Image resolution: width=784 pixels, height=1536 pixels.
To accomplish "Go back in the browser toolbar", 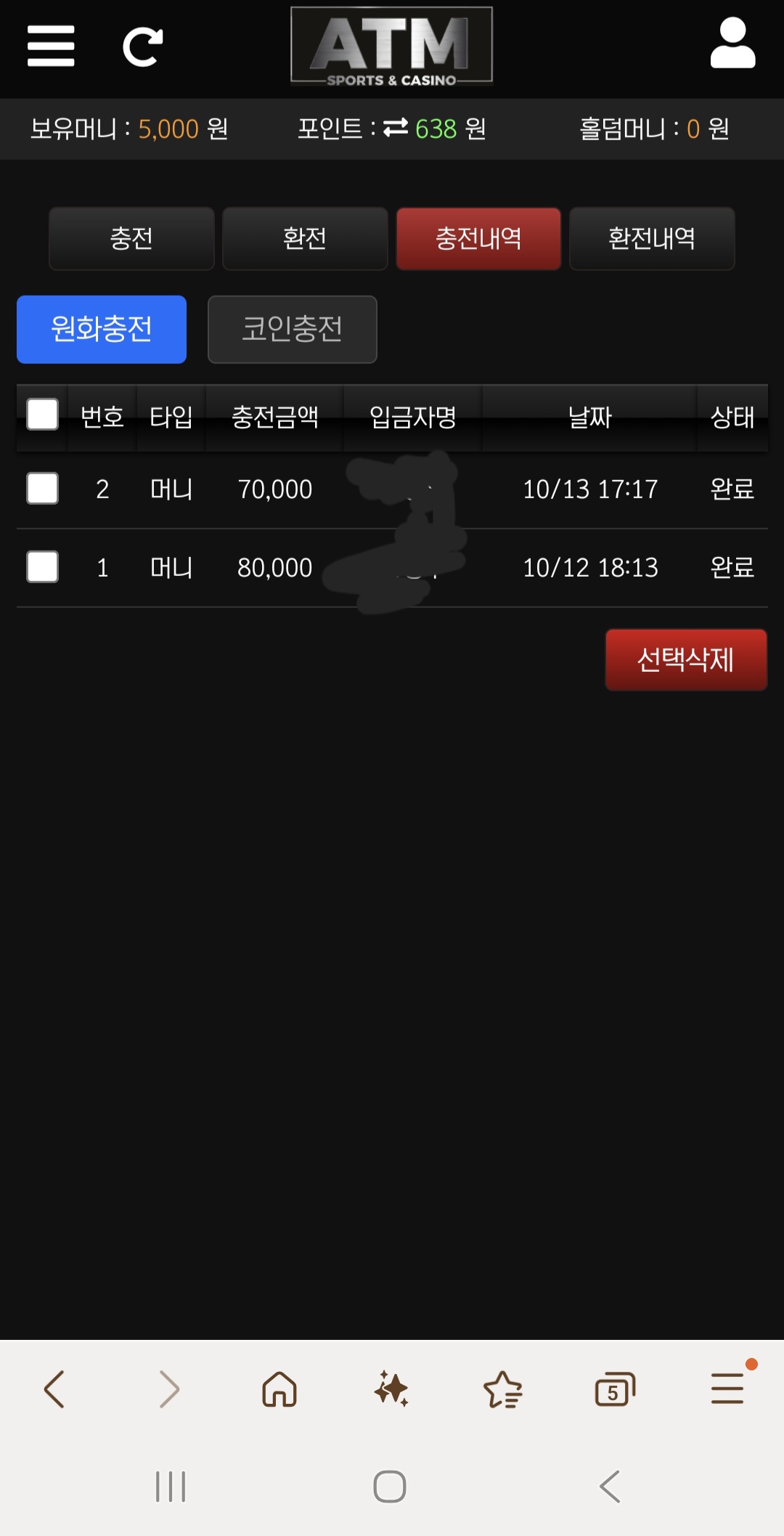I will [54, 1389].
